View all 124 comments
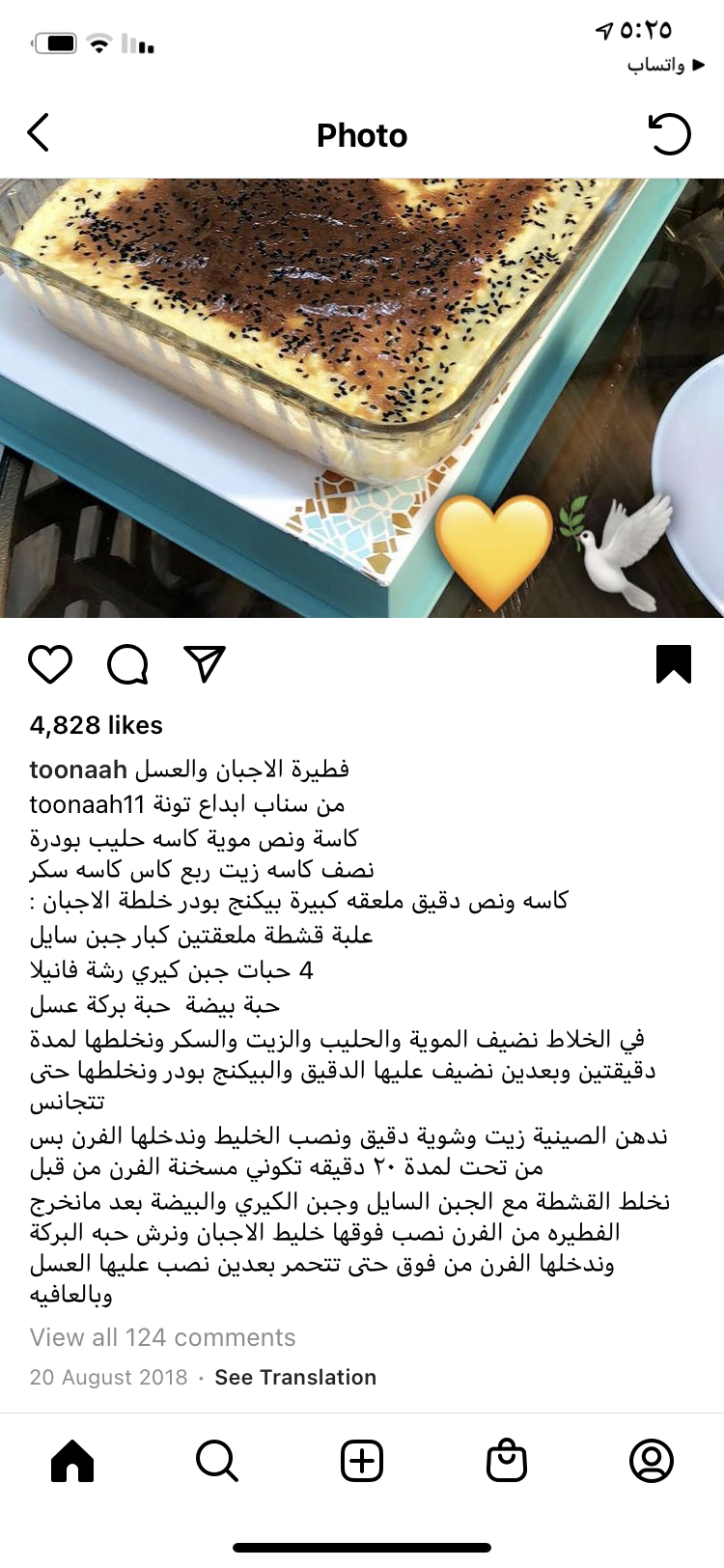The image size is (724, 1568). coord(162,1337)
